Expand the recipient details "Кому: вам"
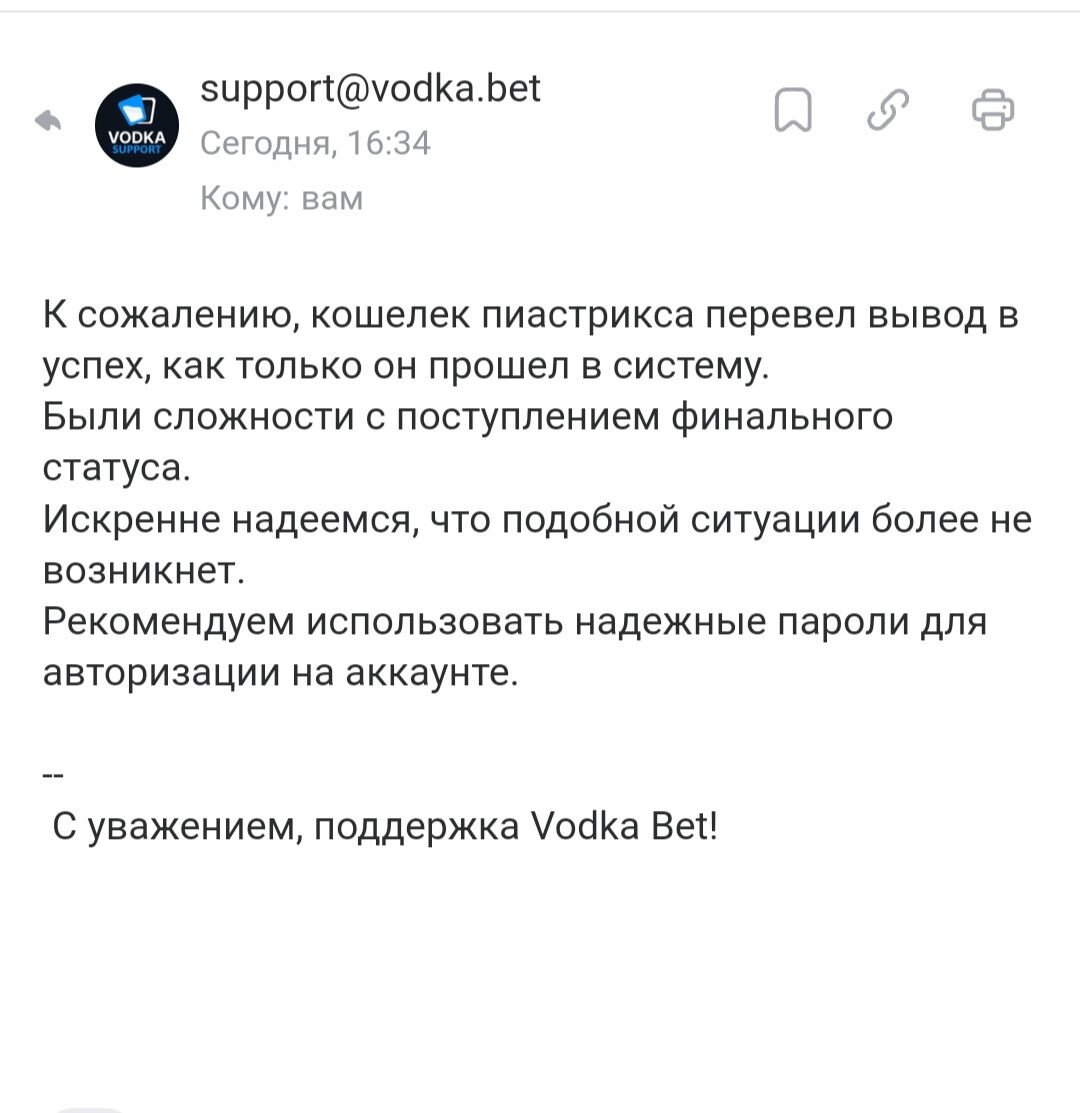The width and height of the screenshot is (1080, 1113). [x=282, y=199]
